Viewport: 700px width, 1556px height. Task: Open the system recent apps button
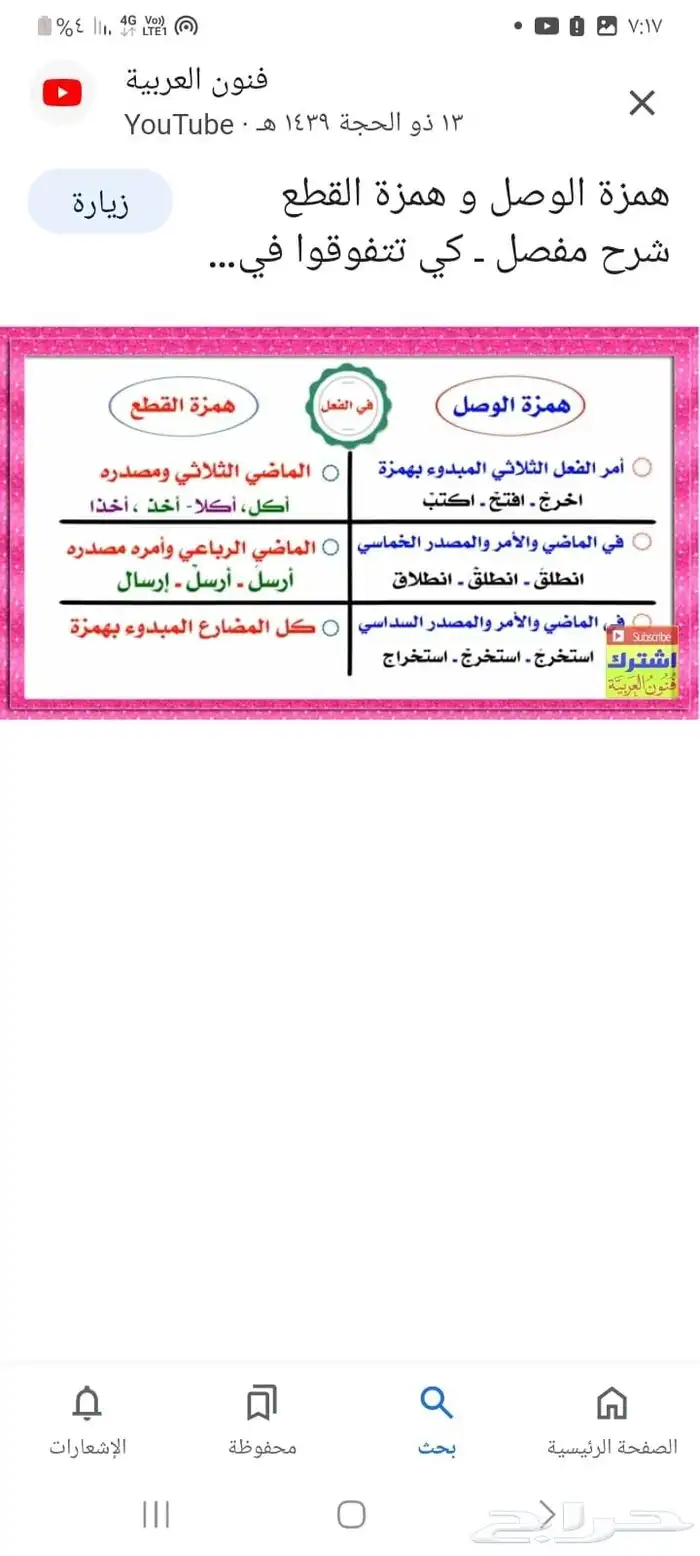[155, 1514]
